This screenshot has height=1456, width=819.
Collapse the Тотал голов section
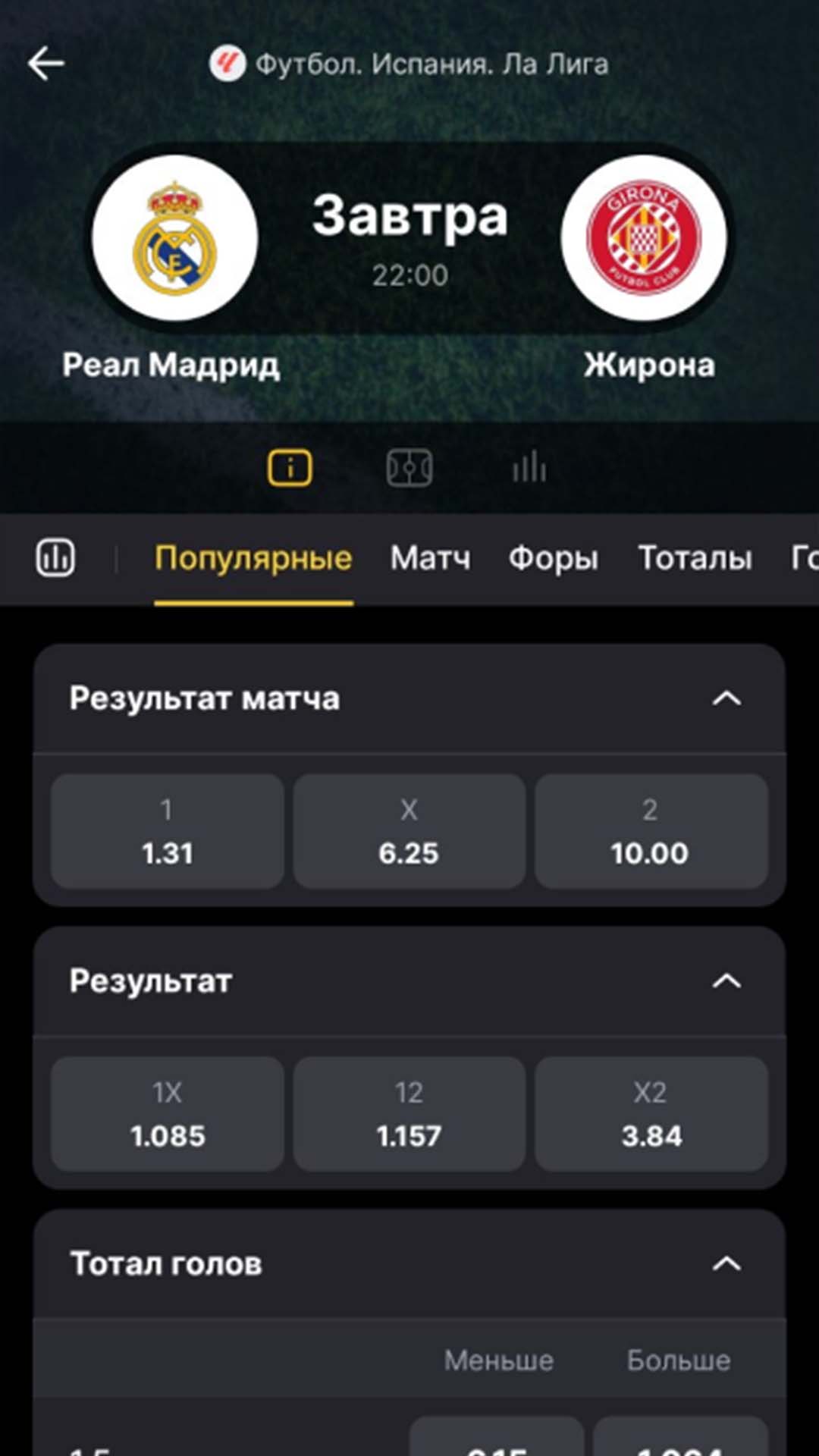pos(726,1264)
